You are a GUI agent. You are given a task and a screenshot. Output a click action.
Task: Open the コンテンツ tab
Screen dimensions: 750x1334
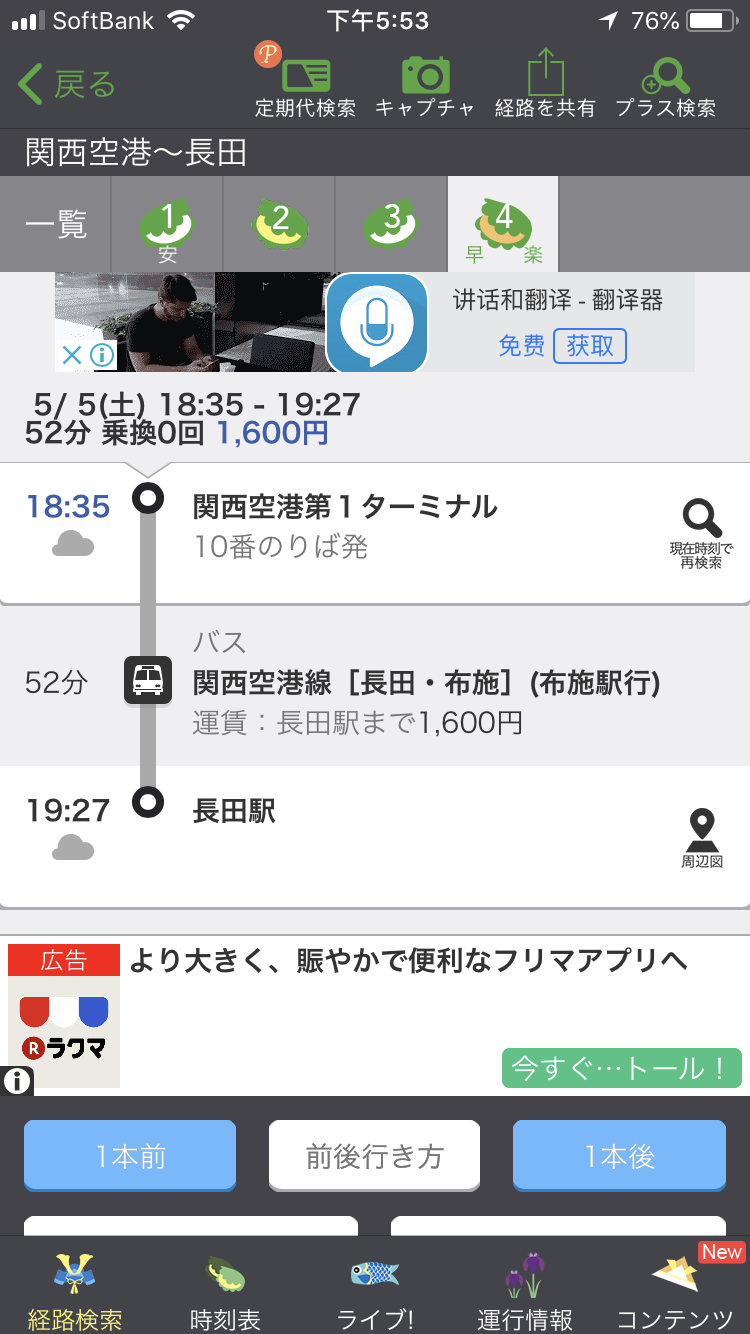click(x=675, y=1290)
